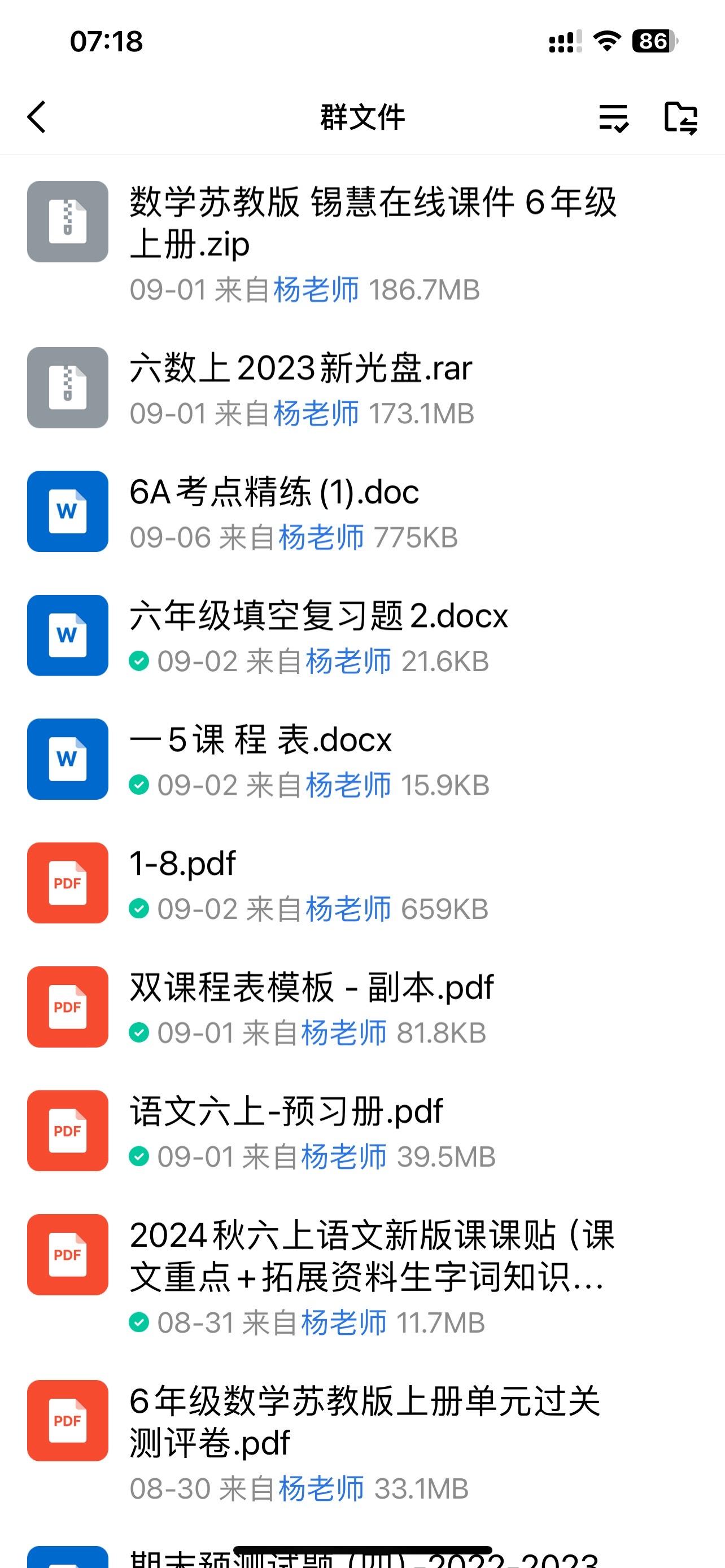Open the multi-select list icon
The image size is (725, 1568).
[613, 117]
